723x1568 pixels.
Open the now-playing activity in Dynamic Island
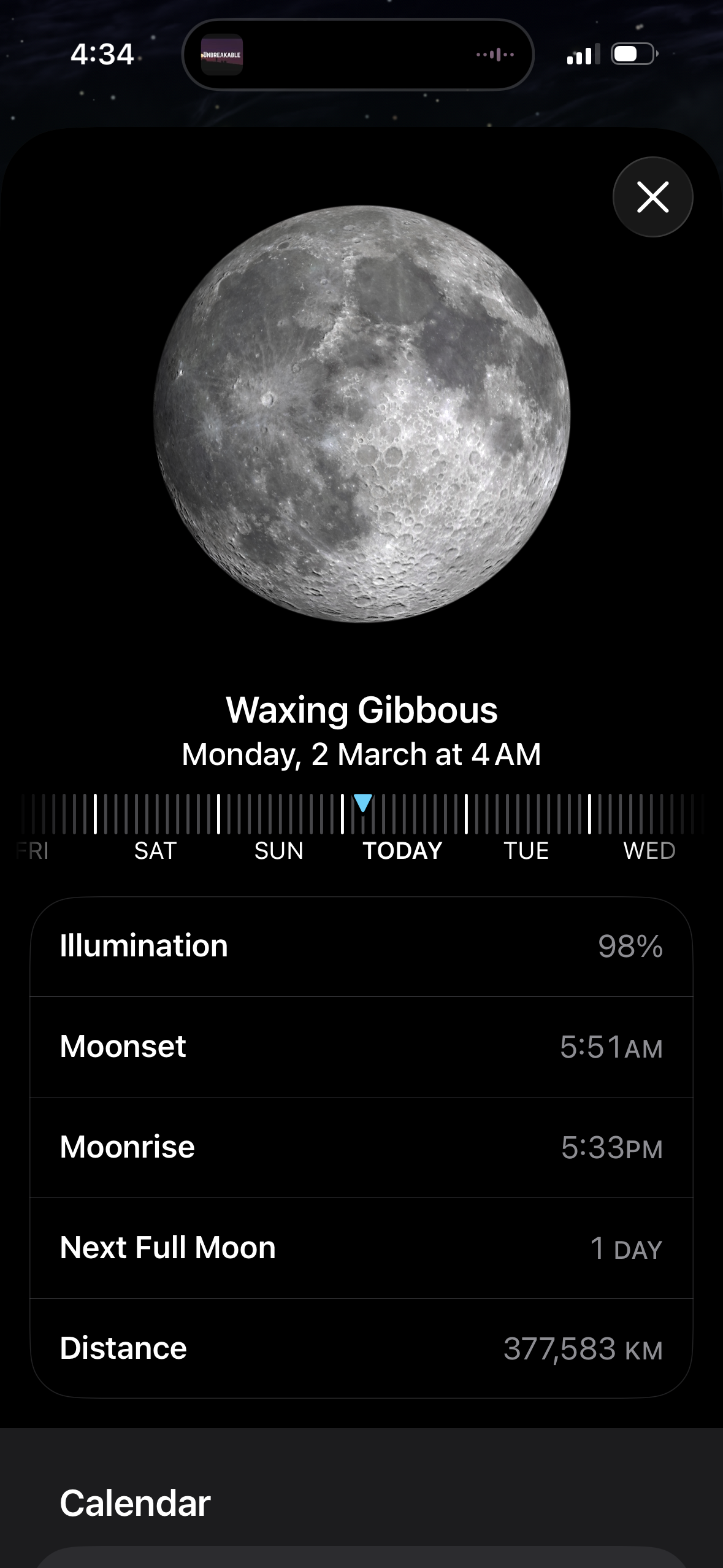358,55
